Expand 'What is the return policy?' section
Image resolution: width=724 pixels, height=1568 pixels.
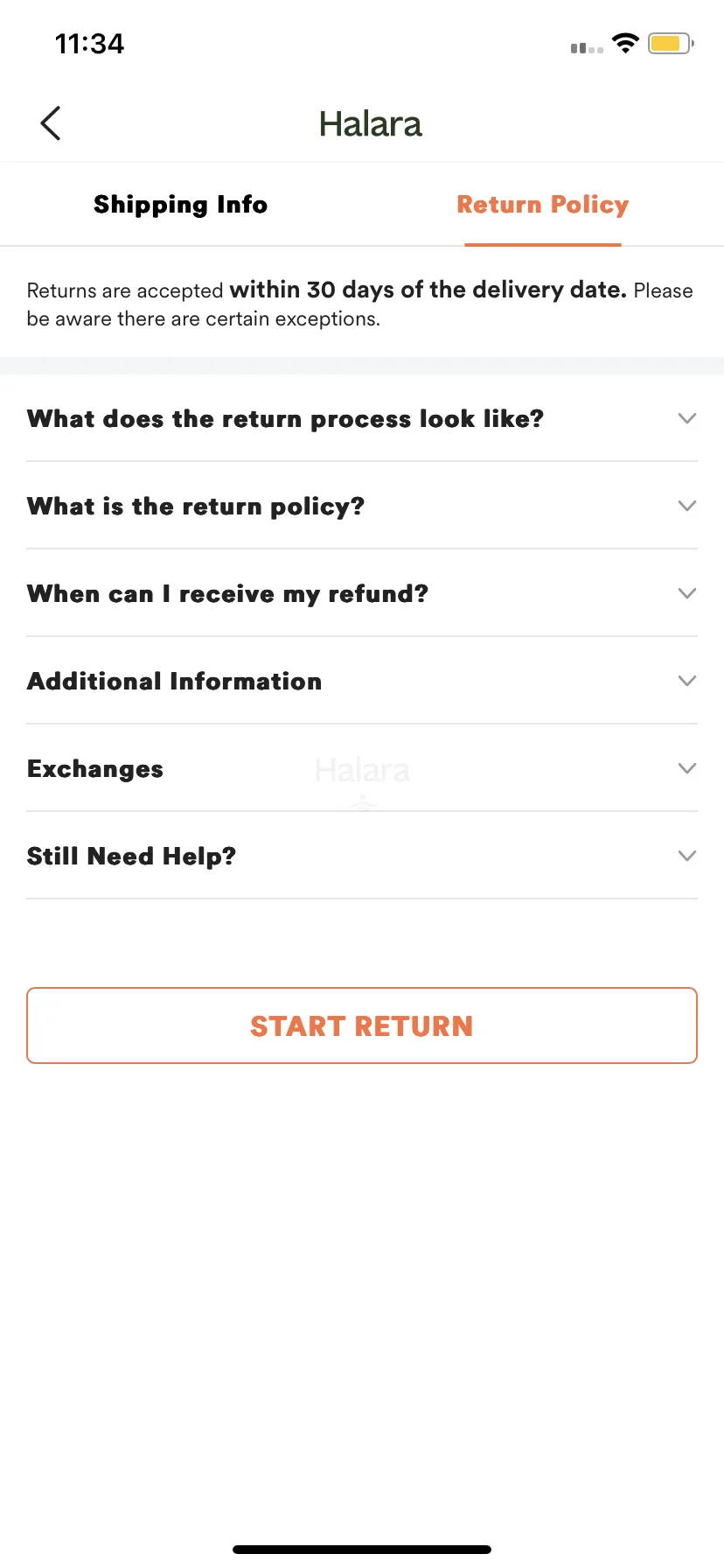click(x=361, y=506)
